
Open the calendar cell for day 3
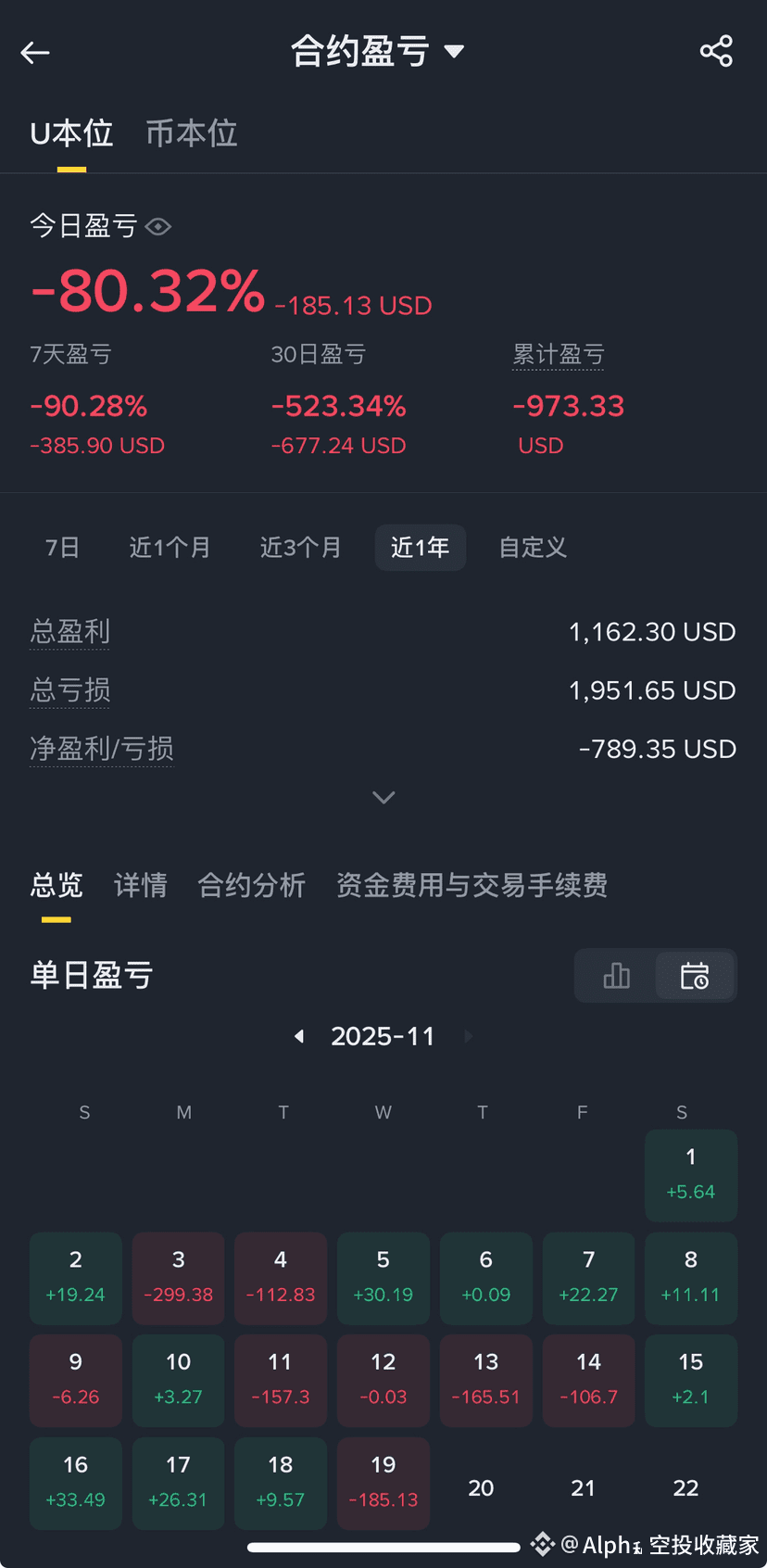click(x=178, y=1278)
